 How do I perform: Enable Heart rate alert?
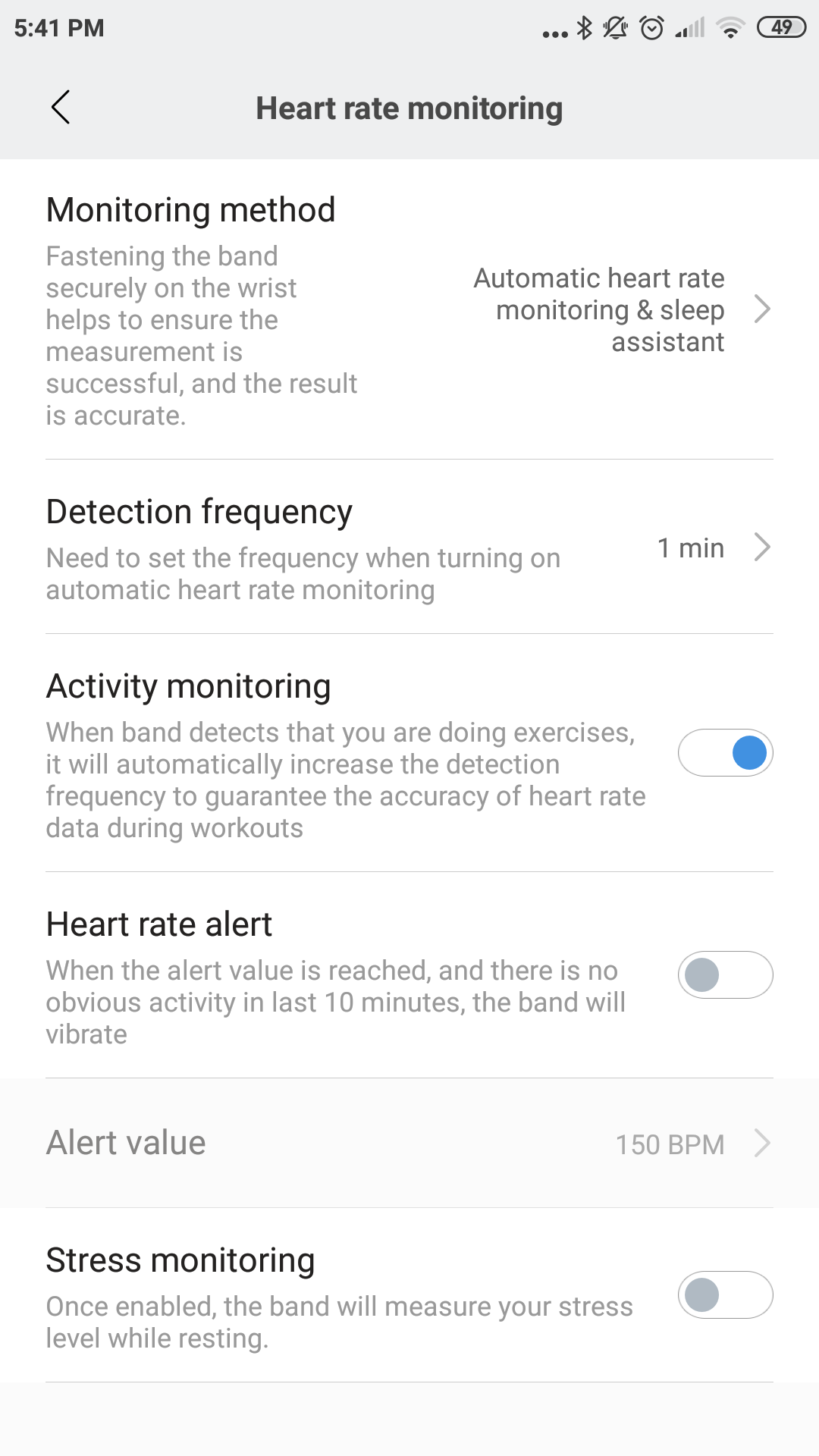click(725, 975)
